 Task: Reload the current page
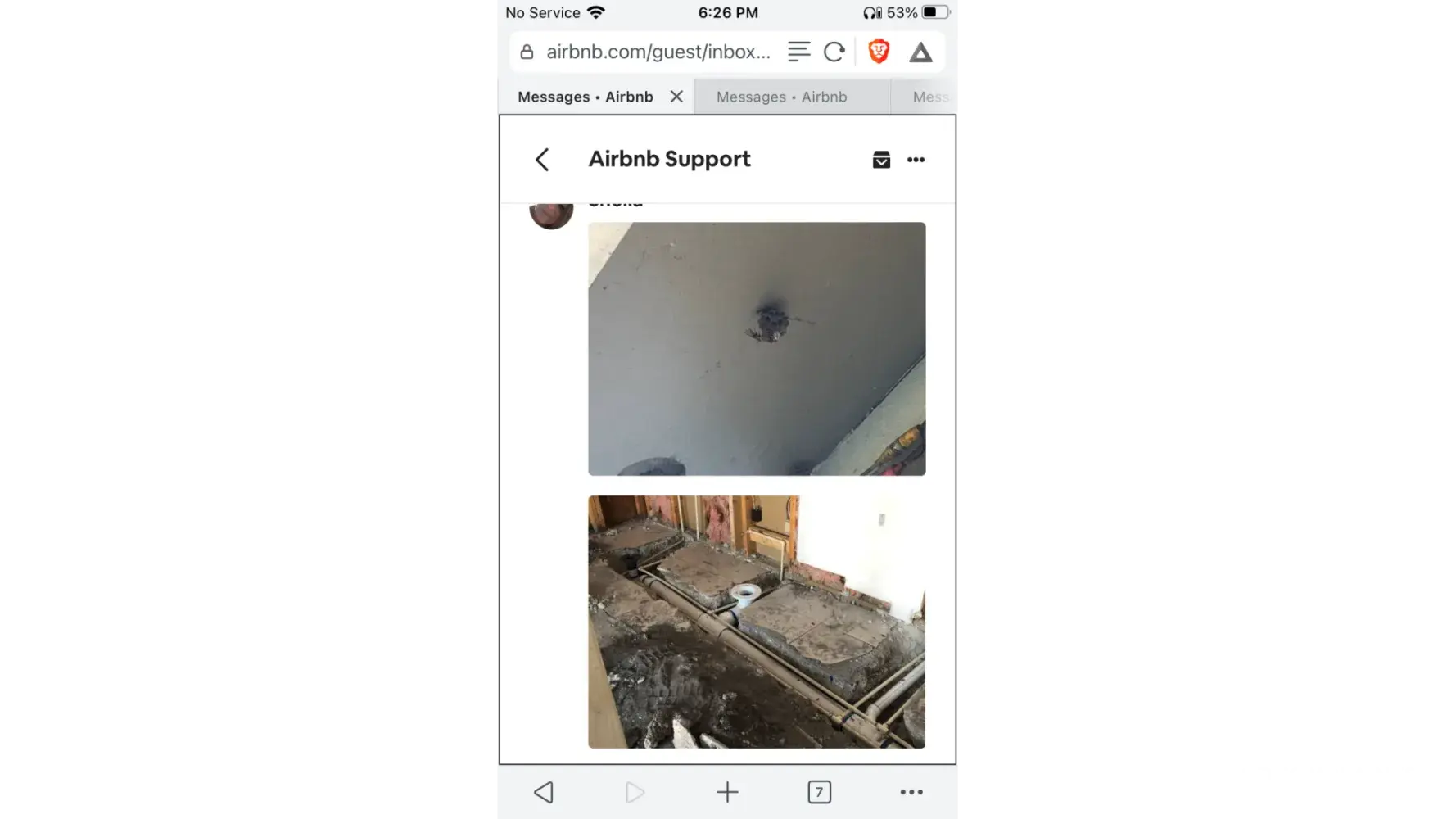(x=834, y=52)
